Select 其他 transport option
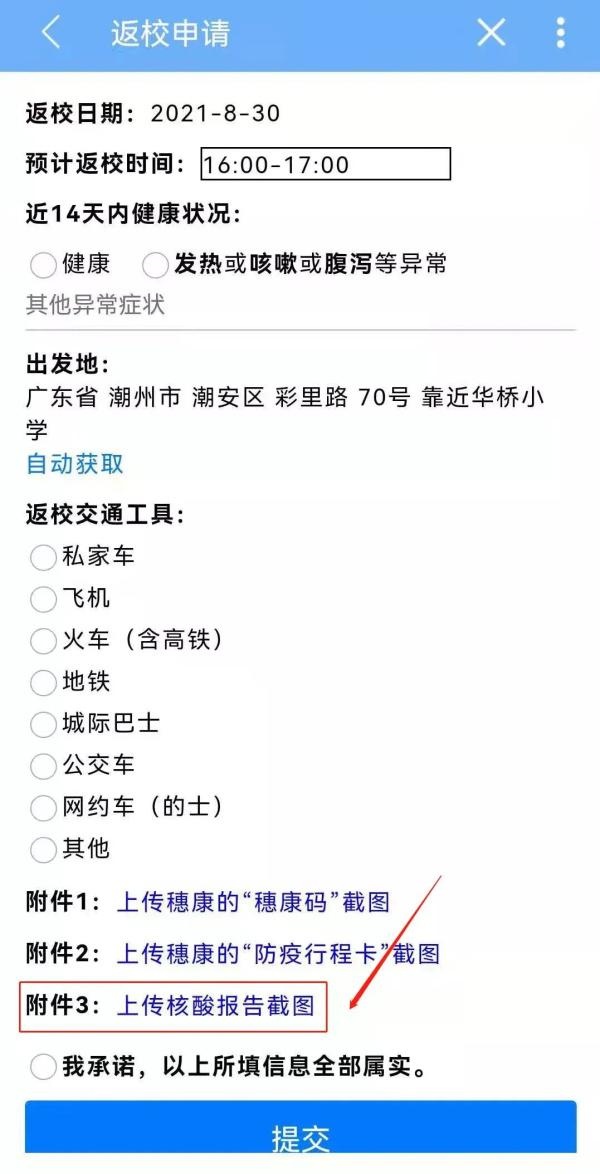The width and height of the screenshot is (600, 1174). point(44,850)
